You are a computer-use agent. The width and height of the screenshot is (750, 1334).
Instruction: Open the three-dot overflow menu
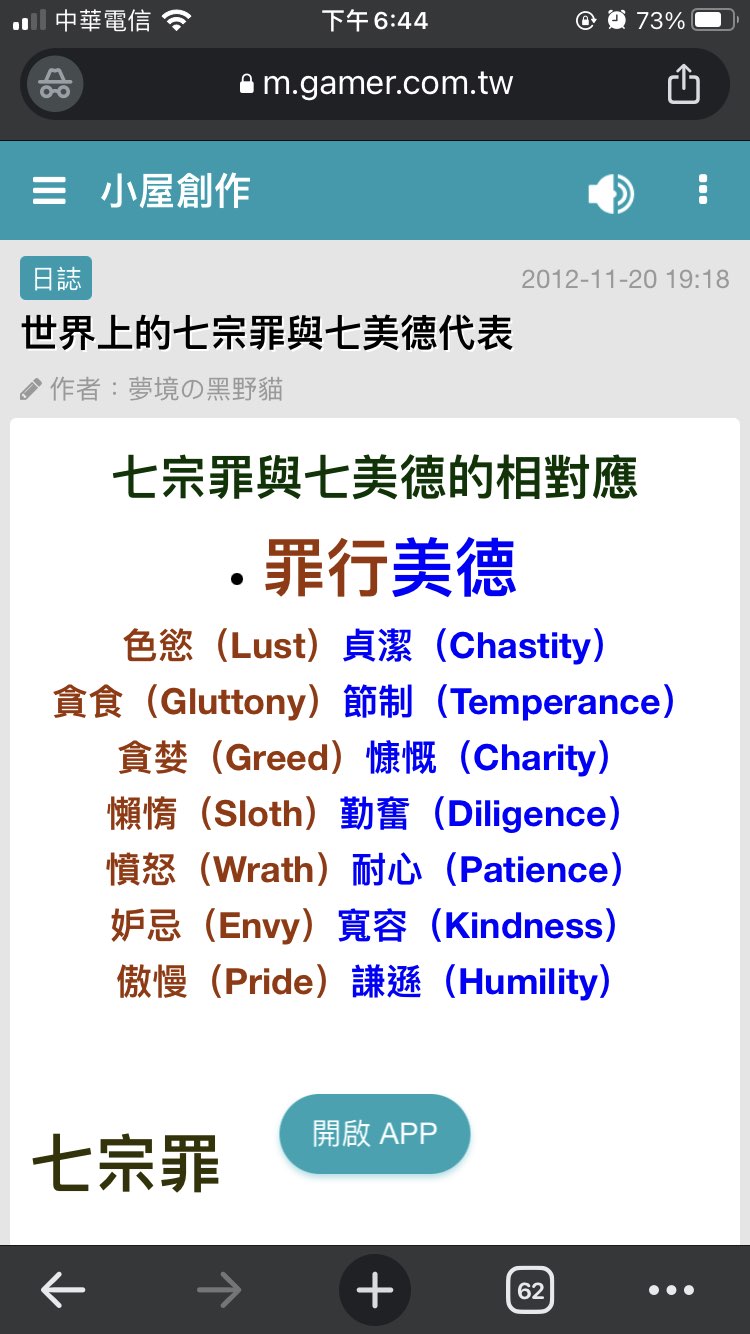pyautogui.click(x=703, y=190)
